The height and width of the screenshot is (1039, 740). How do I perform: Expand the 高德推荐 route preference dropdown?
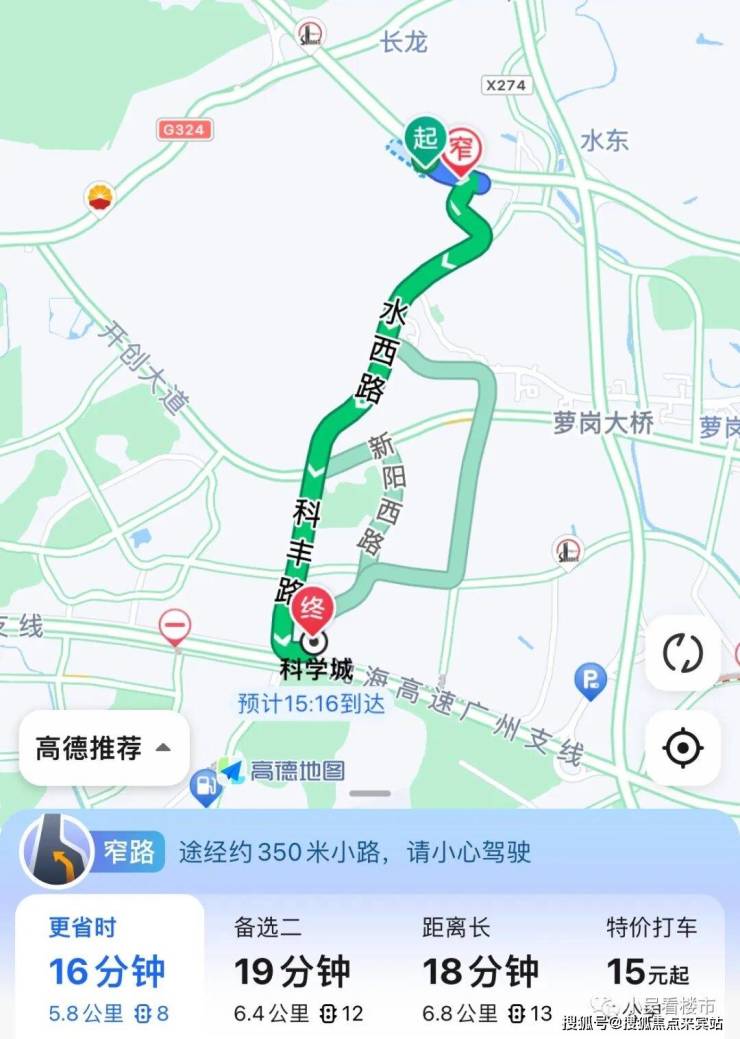point(104,748)
